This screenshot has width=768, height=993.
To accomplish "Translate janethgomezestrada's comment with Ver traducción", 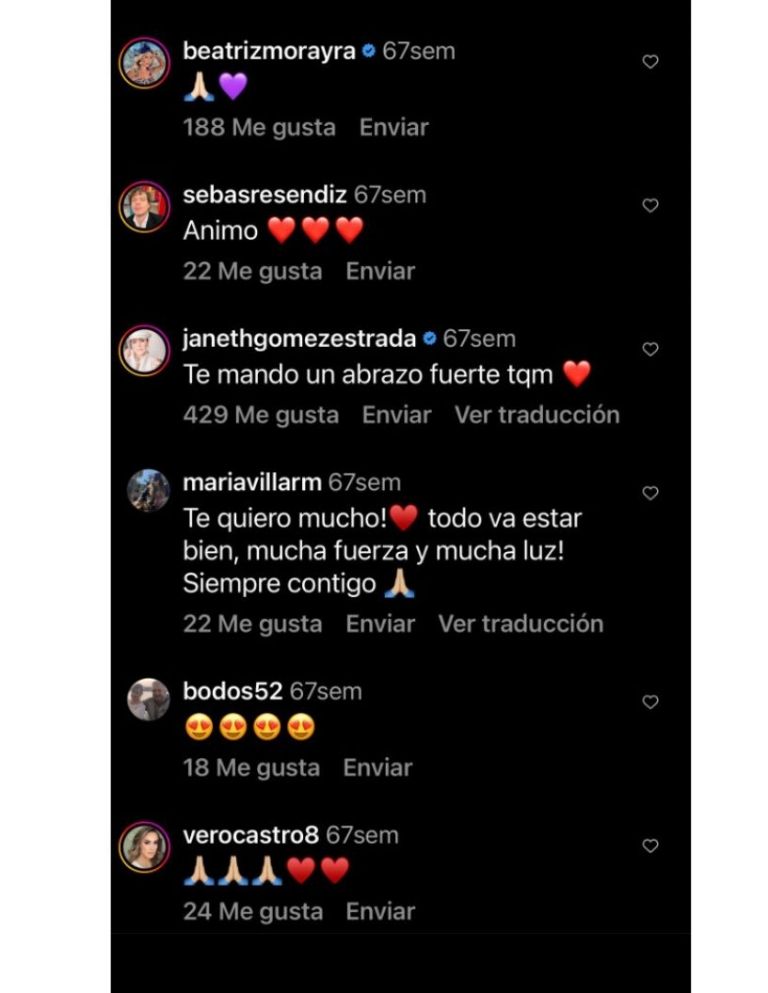I will [x=537, y=415].
